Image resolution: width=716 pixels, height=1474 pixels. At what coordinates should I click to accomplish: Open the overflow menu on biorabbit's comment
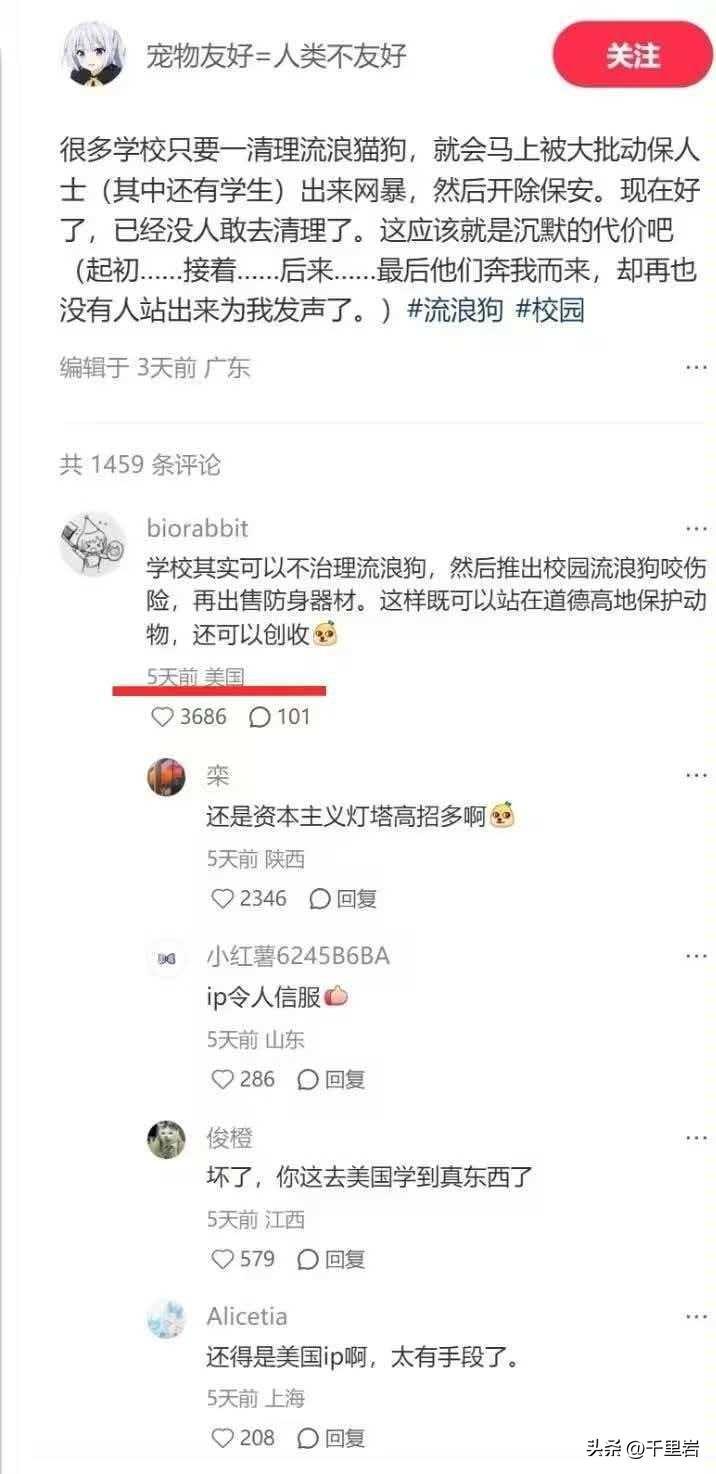696,528
